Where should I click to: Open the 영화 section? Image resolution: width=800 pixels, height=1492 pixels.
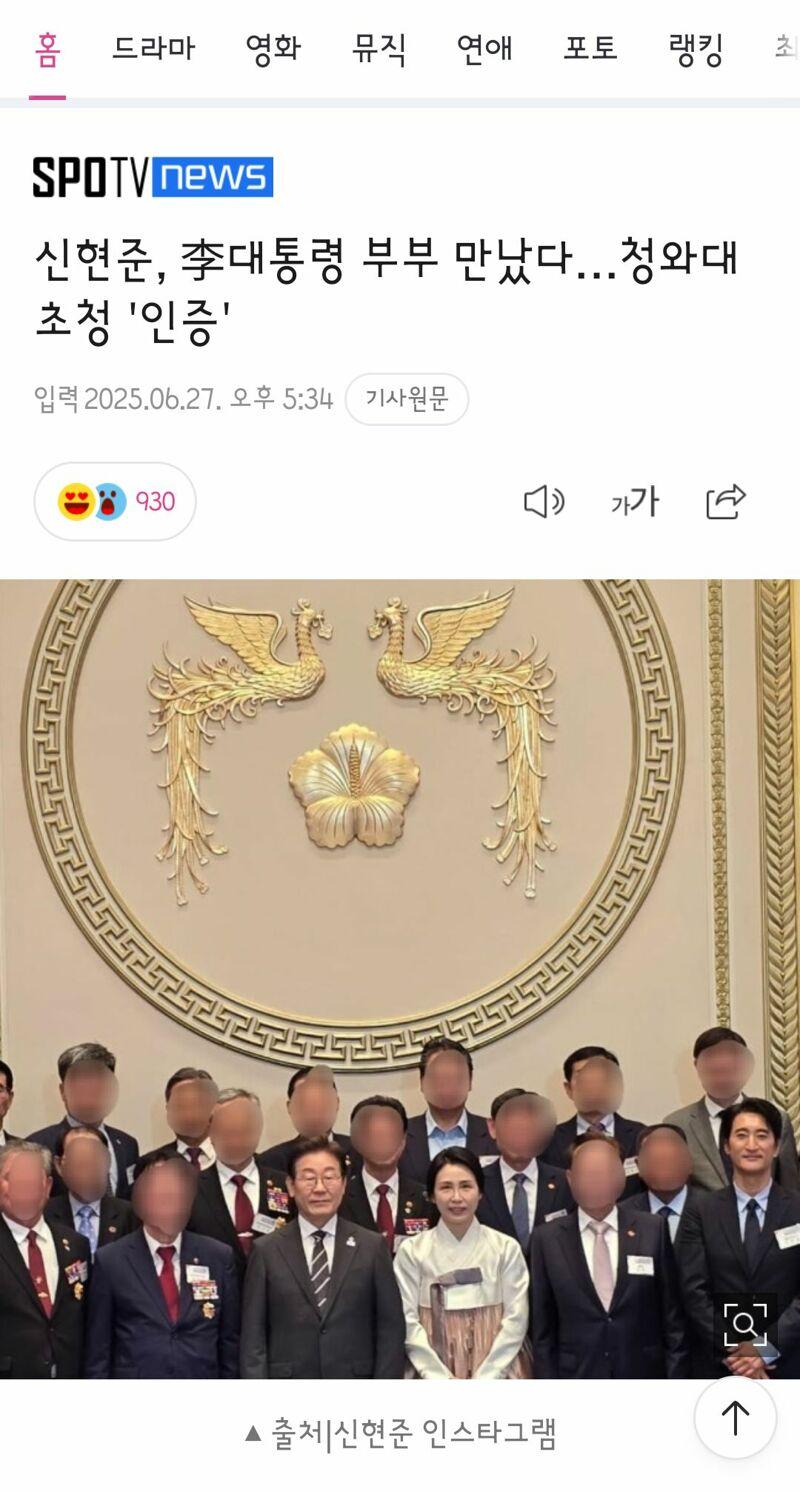(x=270, y=48)
